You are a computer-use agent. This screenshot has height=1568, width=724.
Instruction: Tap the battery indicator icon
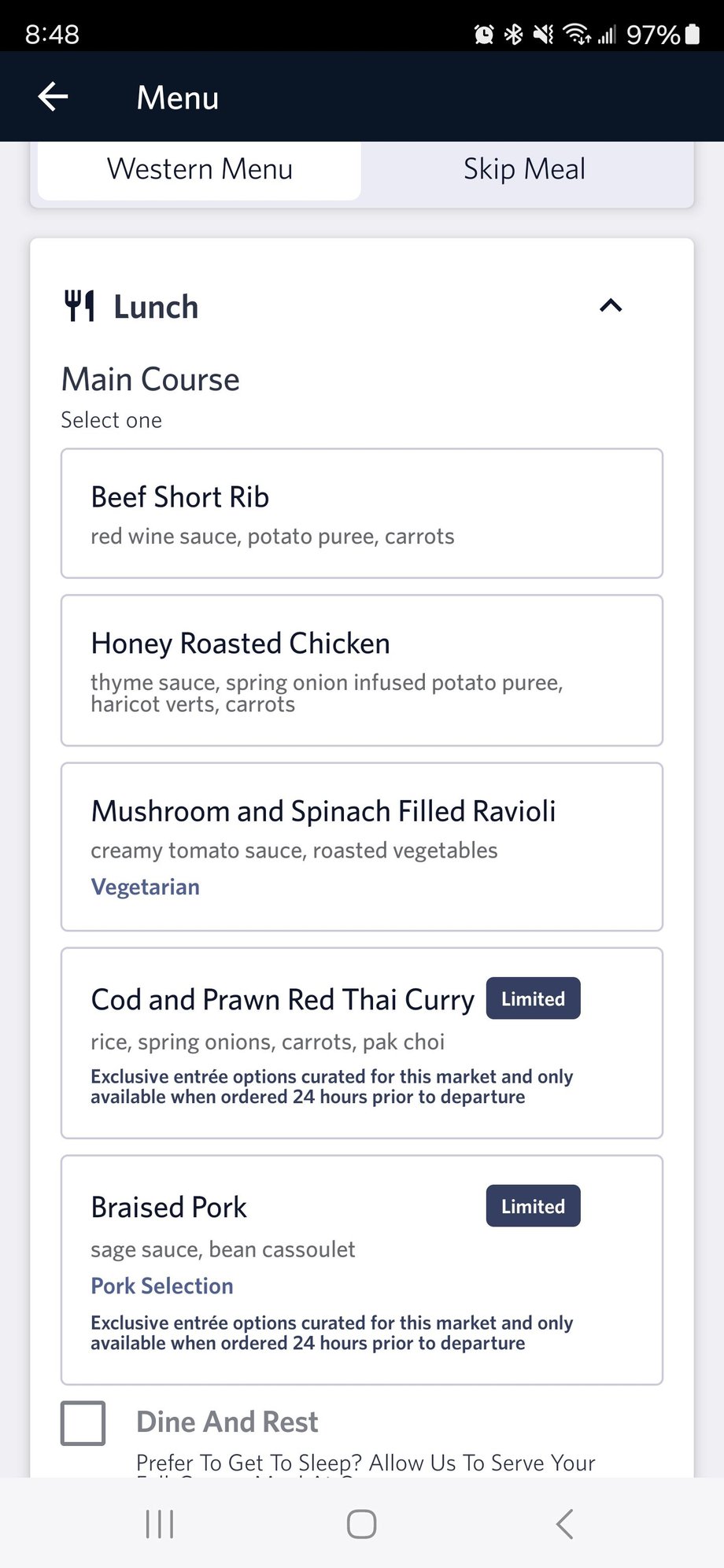[x=693, y=34]
